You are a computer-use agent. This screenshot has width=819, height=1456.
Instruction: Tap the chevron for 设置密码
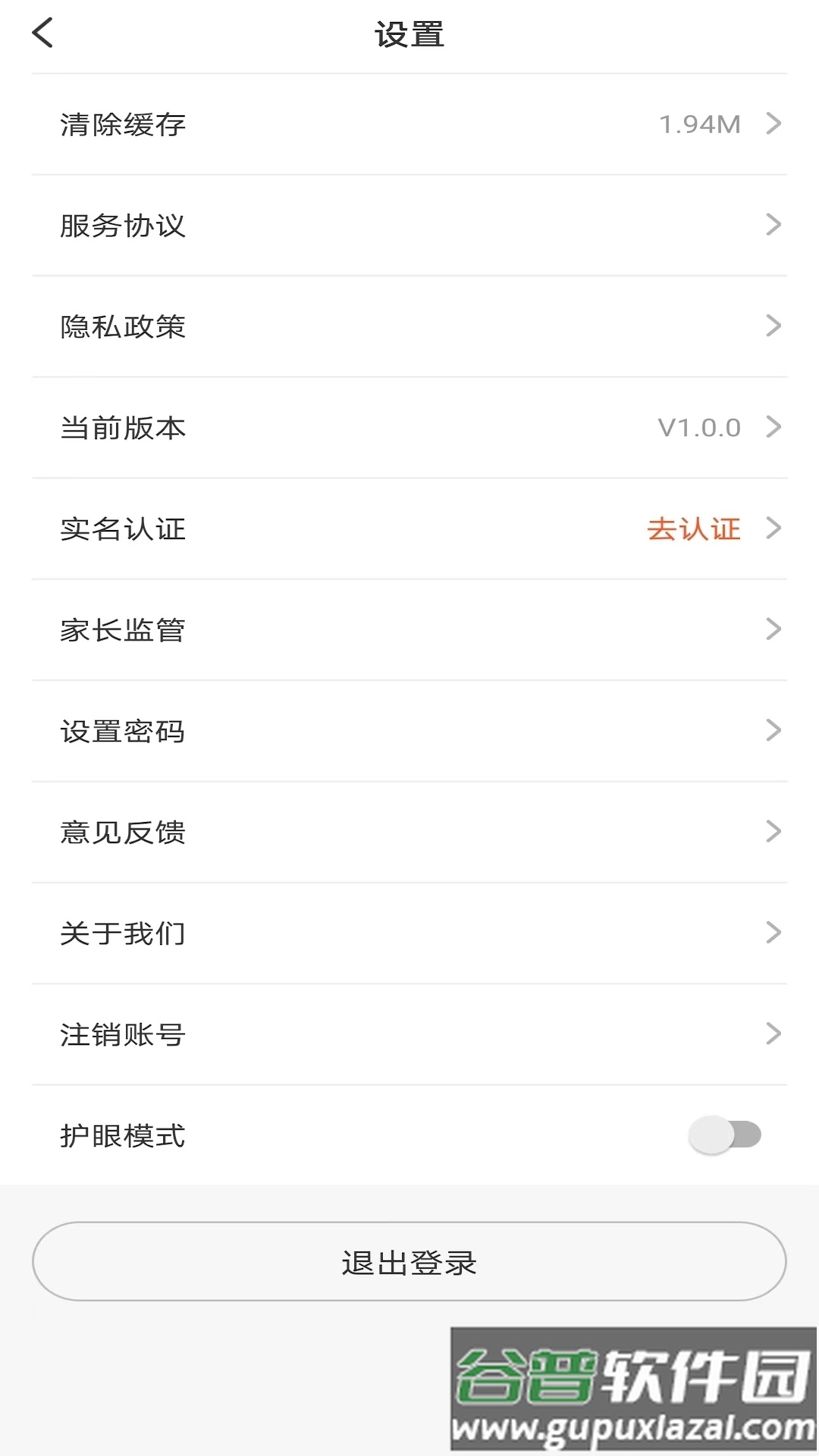point(774,730)
